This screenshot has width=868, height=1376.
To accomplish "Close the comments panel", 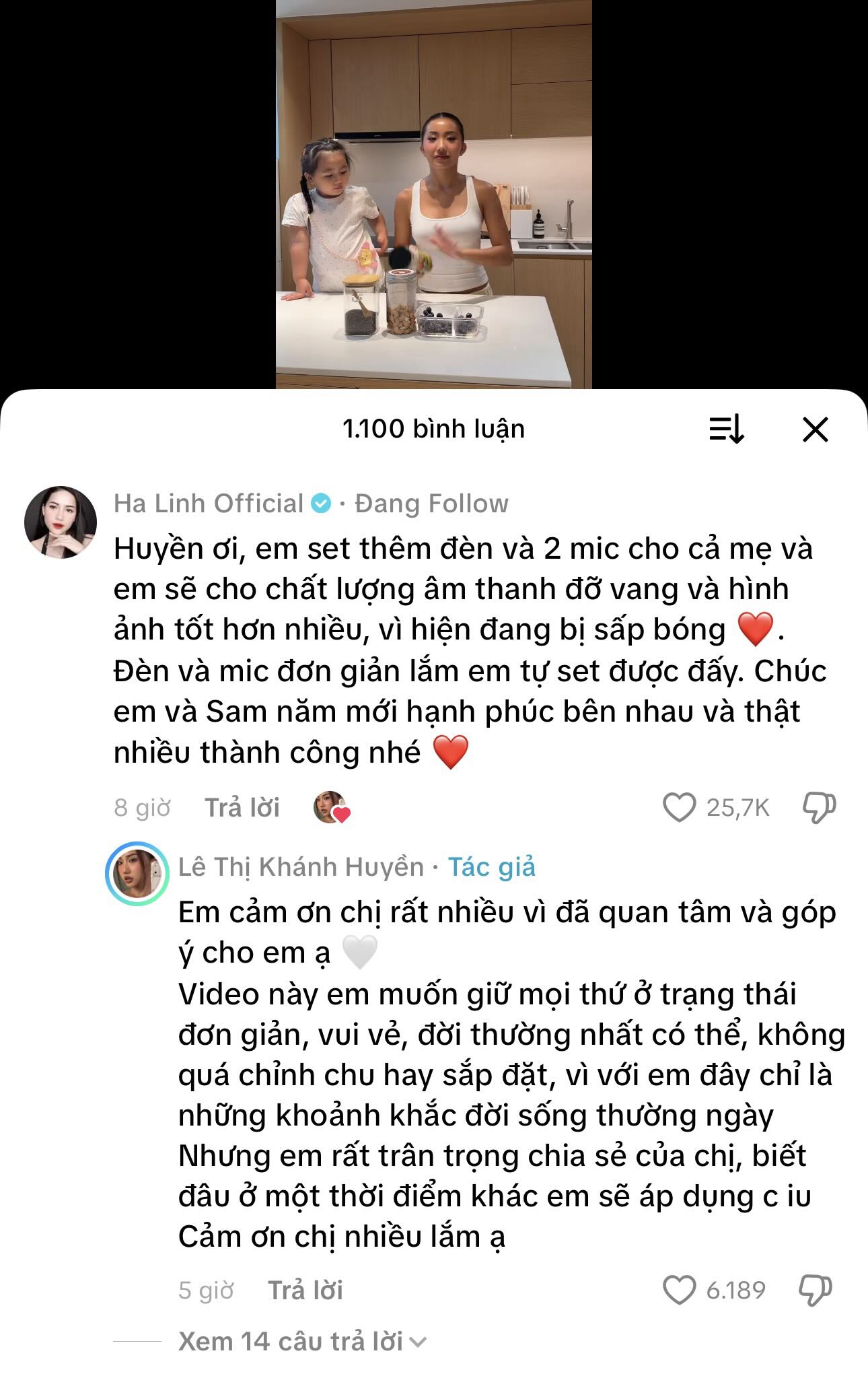I will pos(815,429).
